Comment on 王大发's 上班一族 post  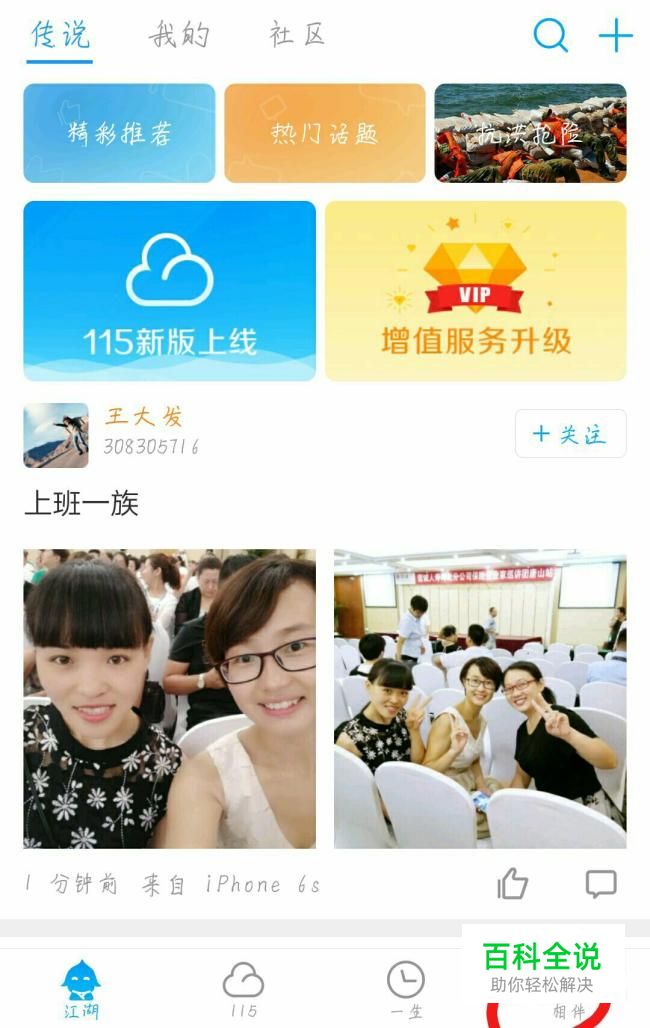[x=600, y=883]
